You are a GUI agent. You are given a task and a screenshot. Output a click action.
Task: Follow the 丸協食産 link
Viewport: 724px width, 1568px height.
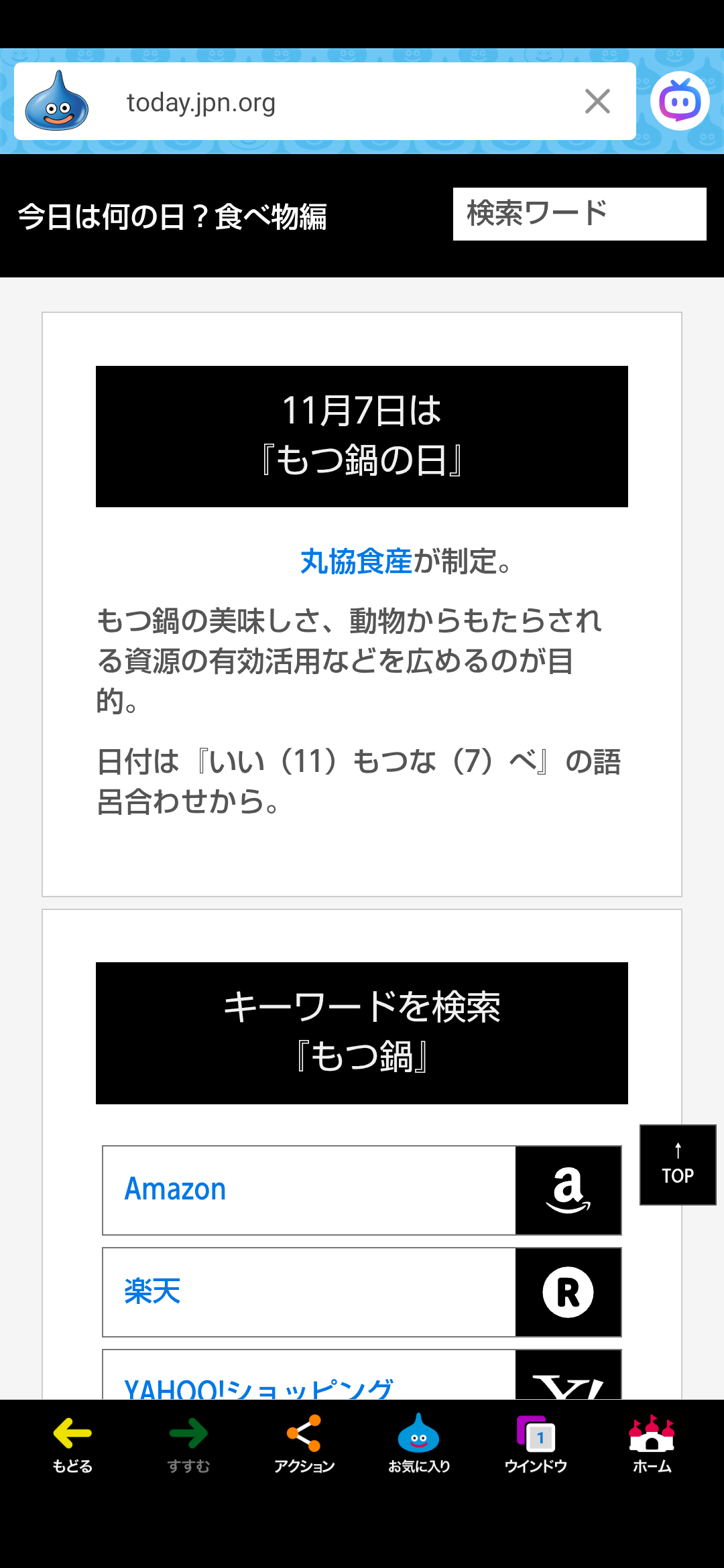click(x=356, y=562)
